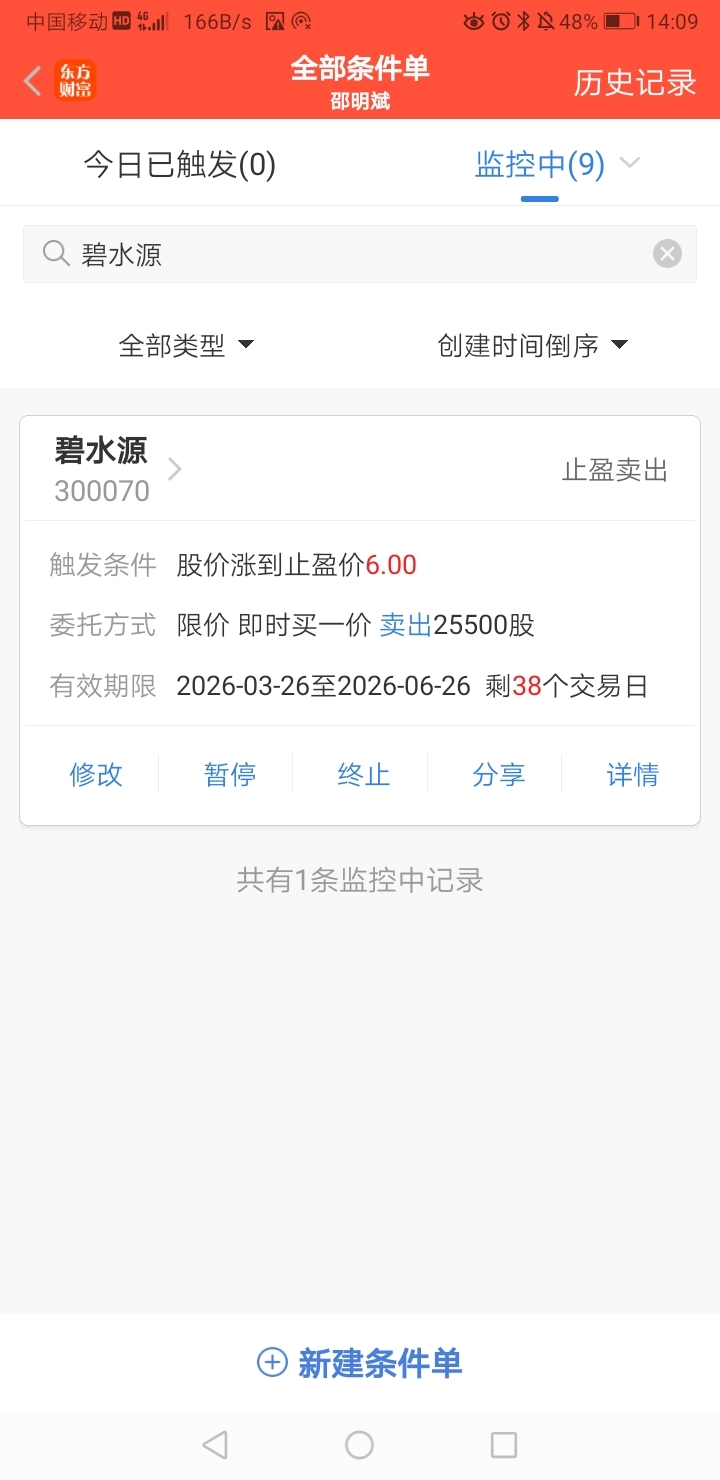The image size is (720, 1480).
Task: Expand the 全部类型 filter dropdown
Action: tap(187, 345)
